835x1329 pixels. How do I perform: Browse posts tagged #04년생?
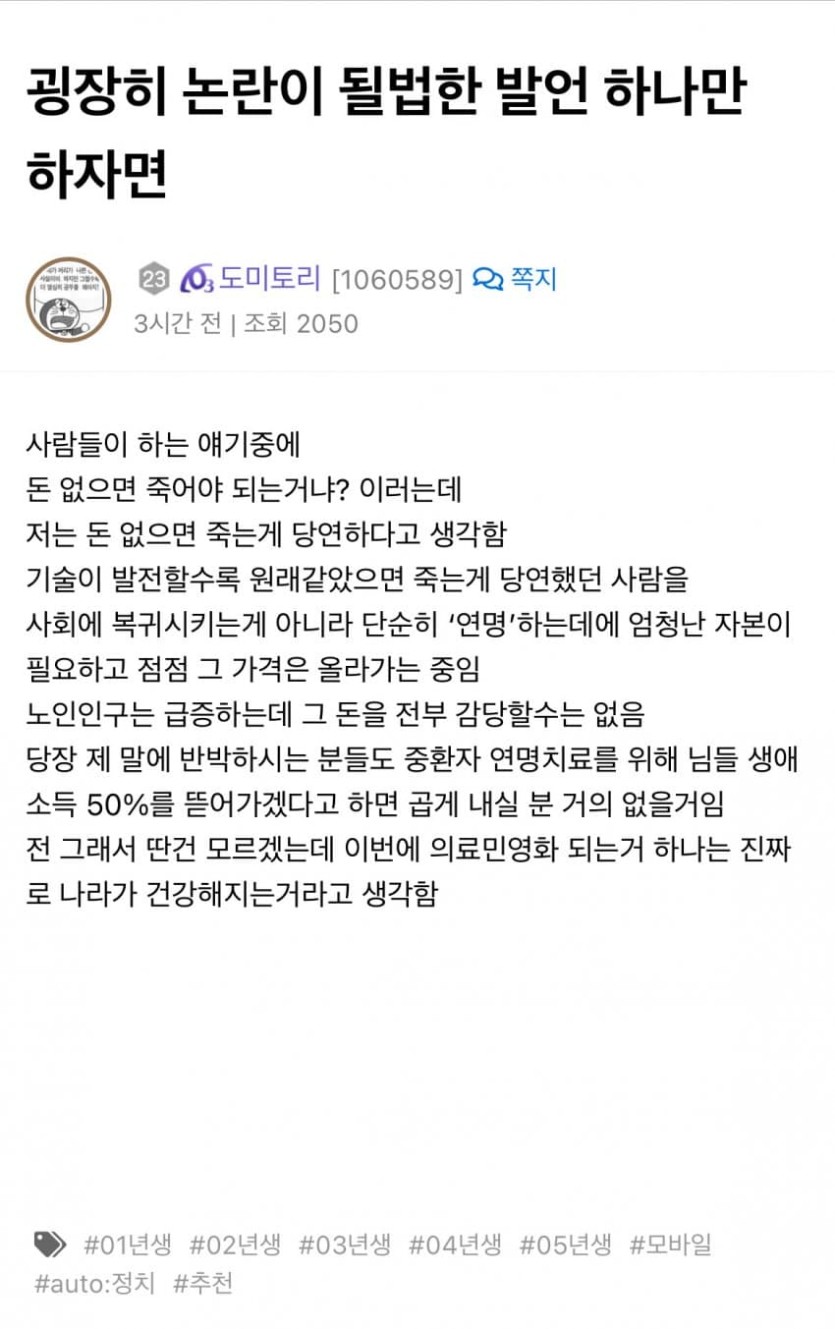(x=455, y=1245)
